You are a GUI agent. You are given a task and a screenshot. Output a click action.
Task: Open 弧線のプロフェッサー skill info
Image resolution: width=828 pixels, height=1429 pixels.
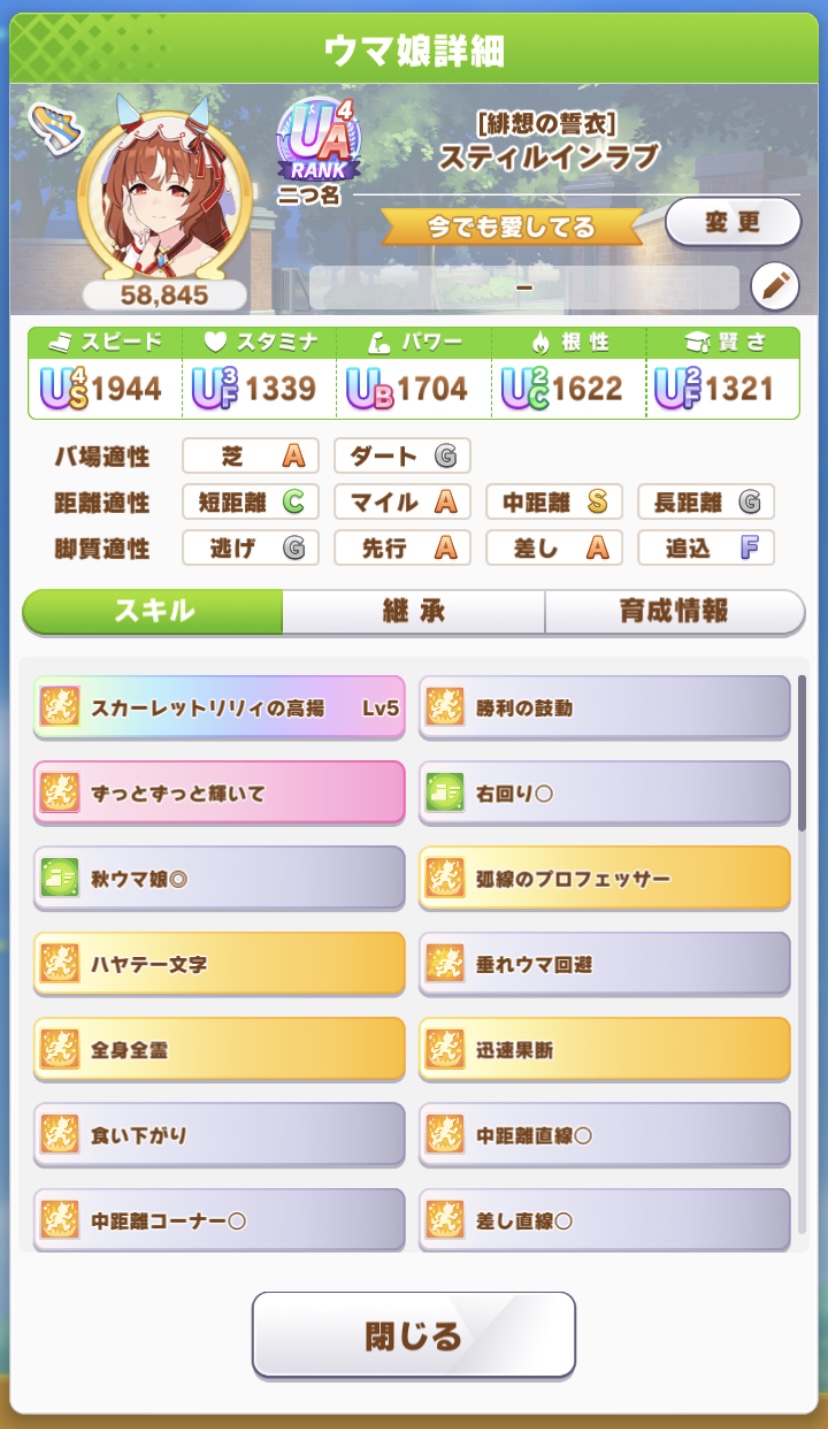[604, 879]
